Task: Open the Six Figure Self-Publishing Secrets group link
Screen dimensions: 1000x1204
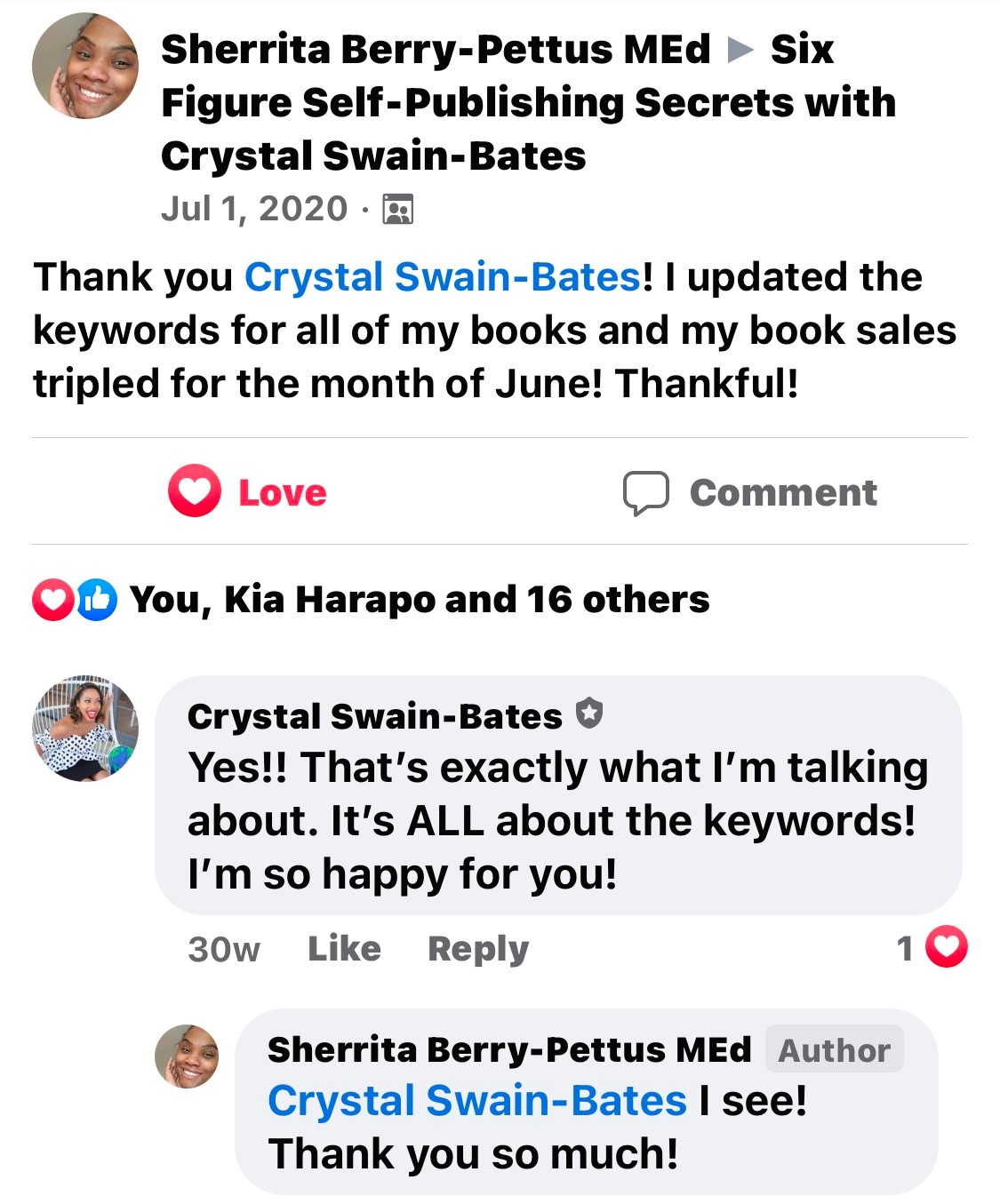Action: point(528,103)
